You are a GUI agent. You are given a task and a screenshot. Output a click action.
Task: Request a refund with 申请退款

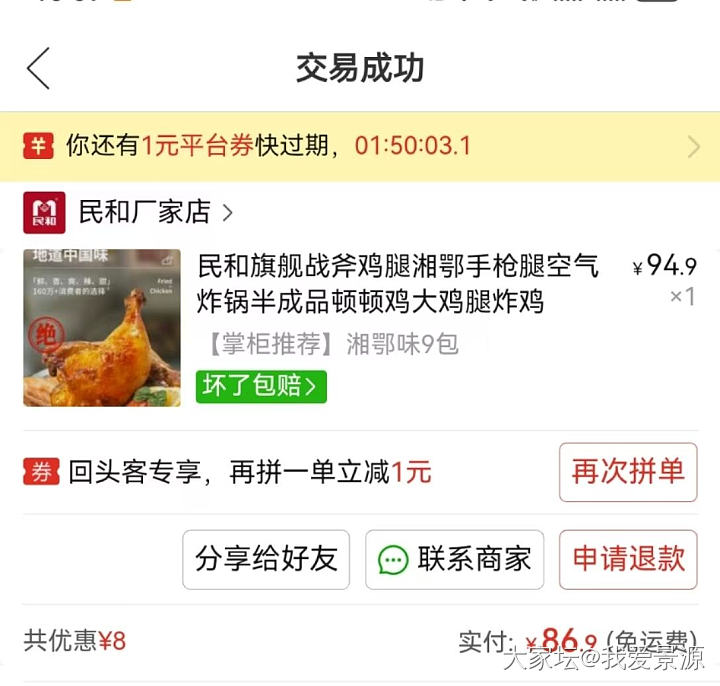coord(628,559)
